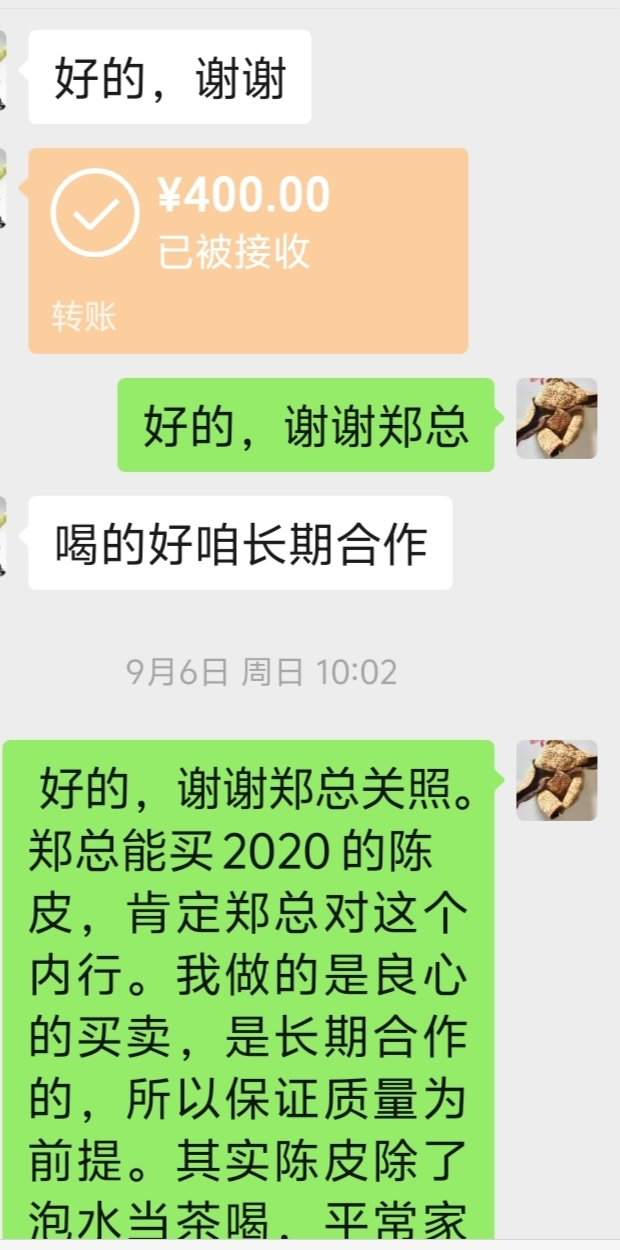Image resolution: width=620 pixels, height=1250 pixels.
Task: Open the ¥400.00 transfer card
Action: tap(248, 251)
